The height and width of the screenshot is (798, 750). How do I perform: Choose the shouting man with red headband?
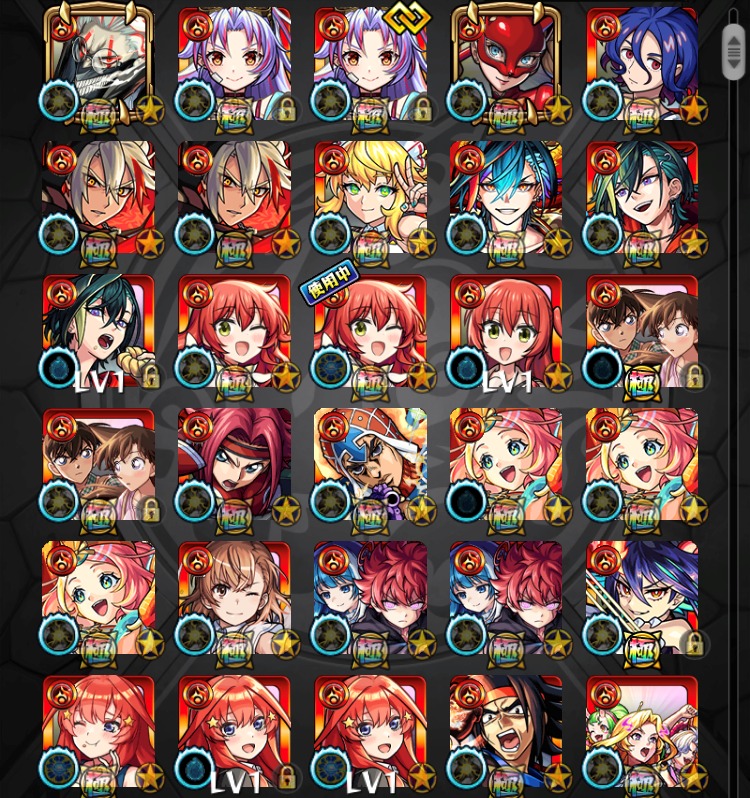[x=506, y=732]
